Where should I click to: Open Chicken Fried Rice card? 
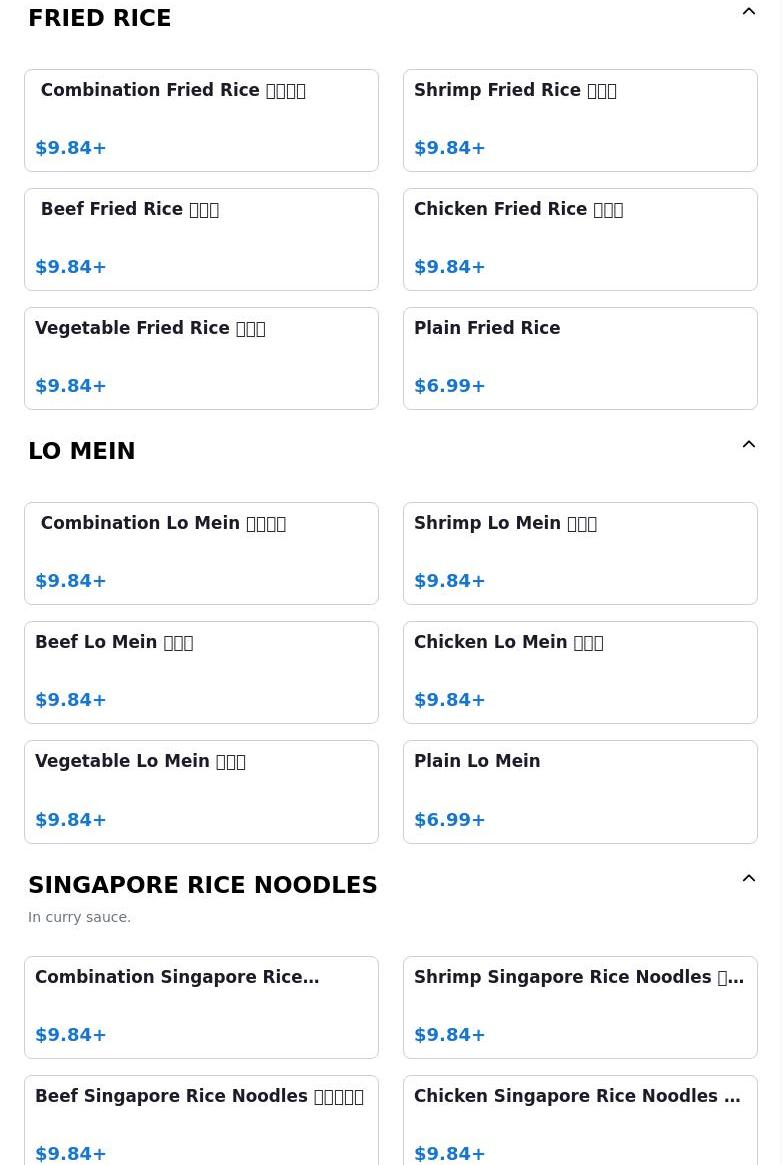[580, 239]
